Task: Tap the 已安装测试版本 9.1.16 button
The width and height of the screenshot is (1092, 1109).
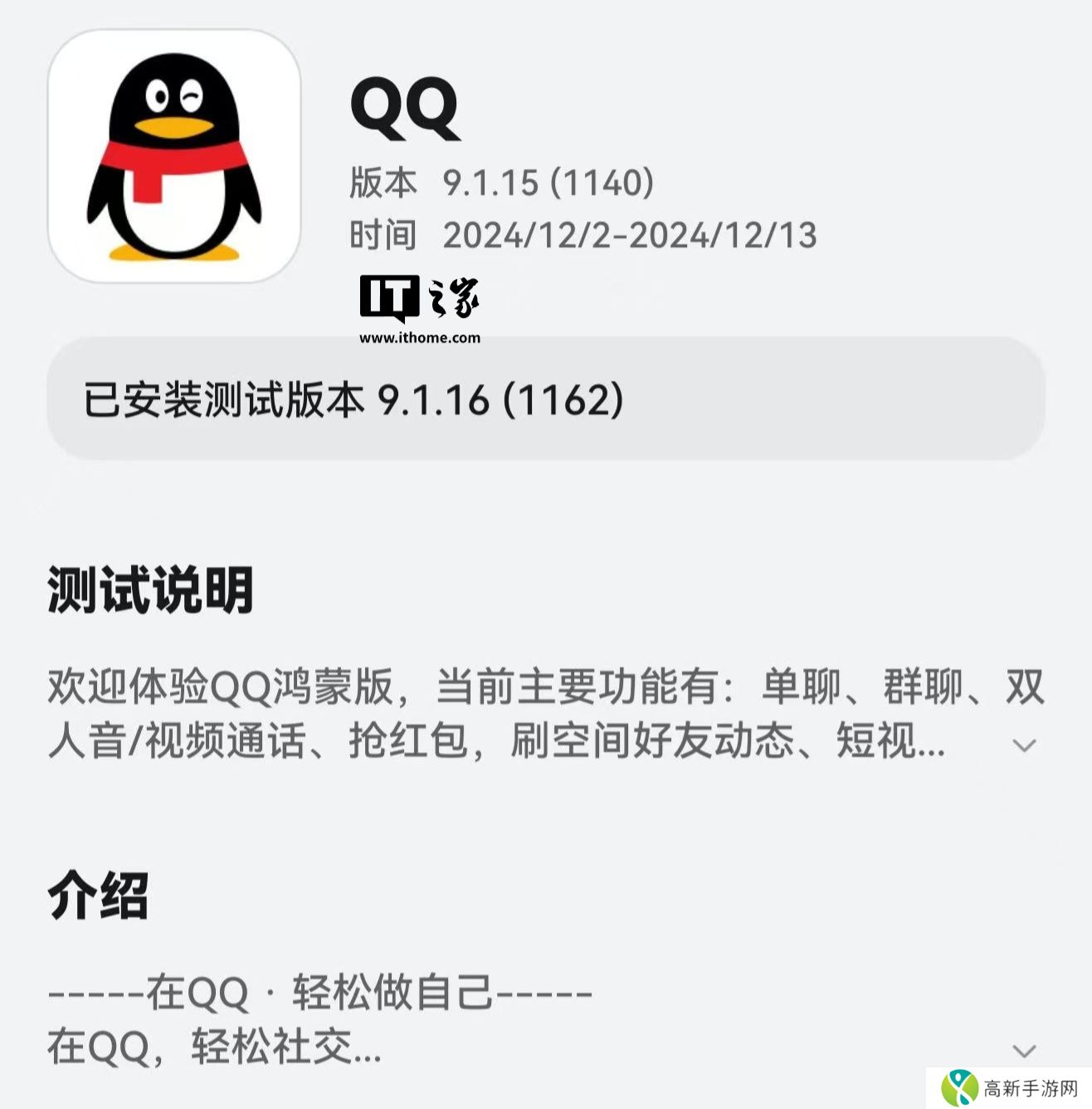Action: point(545,399)
